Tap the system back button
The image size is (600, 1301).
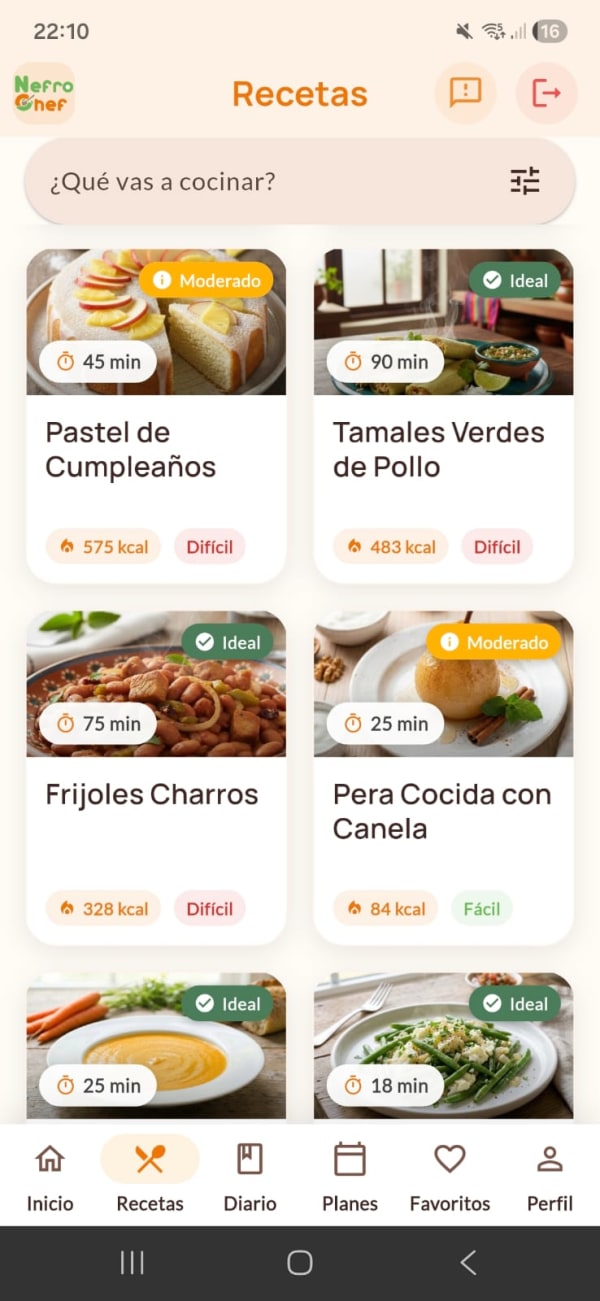pyautogui.click(x=468, y=1263)
